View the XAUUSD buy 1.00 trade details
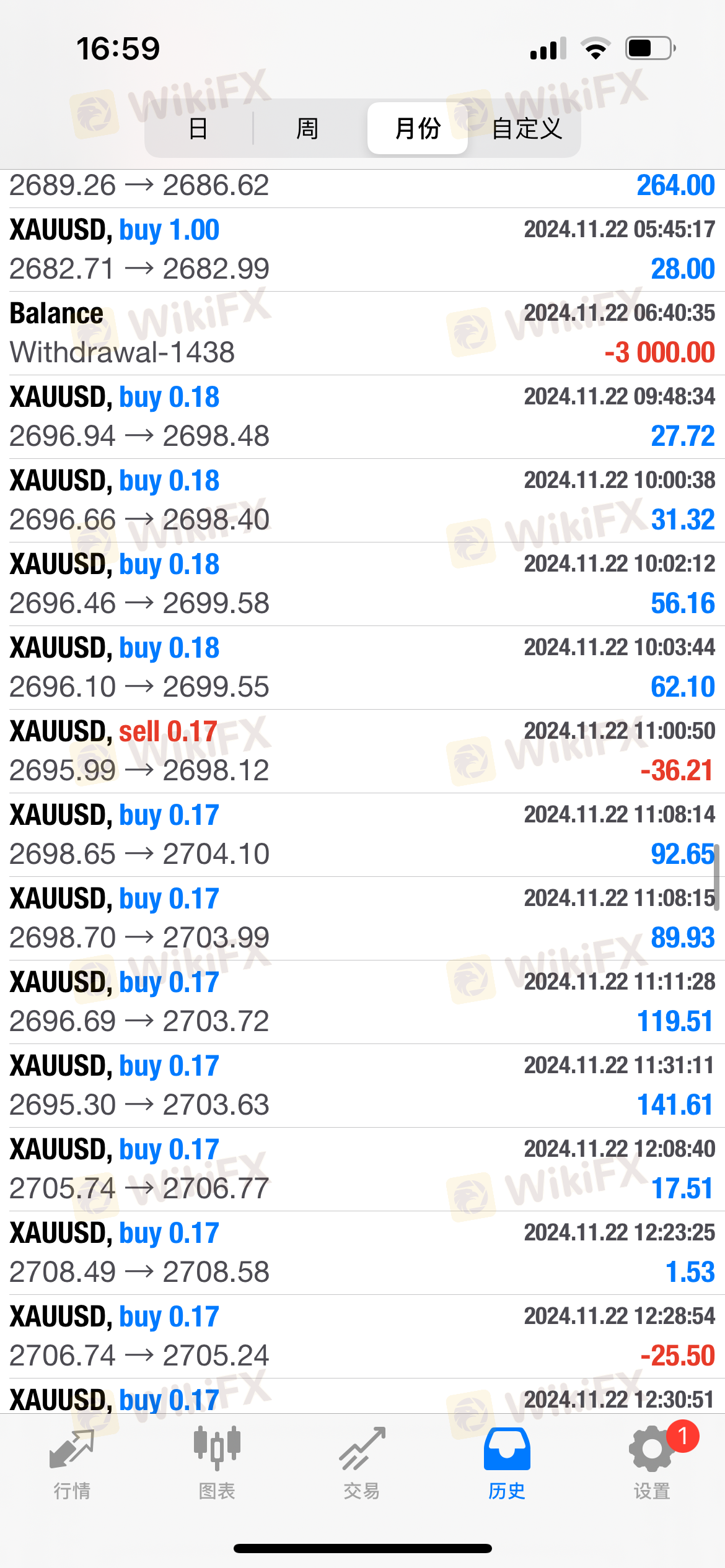725x1568 pixels. point(362,250)
